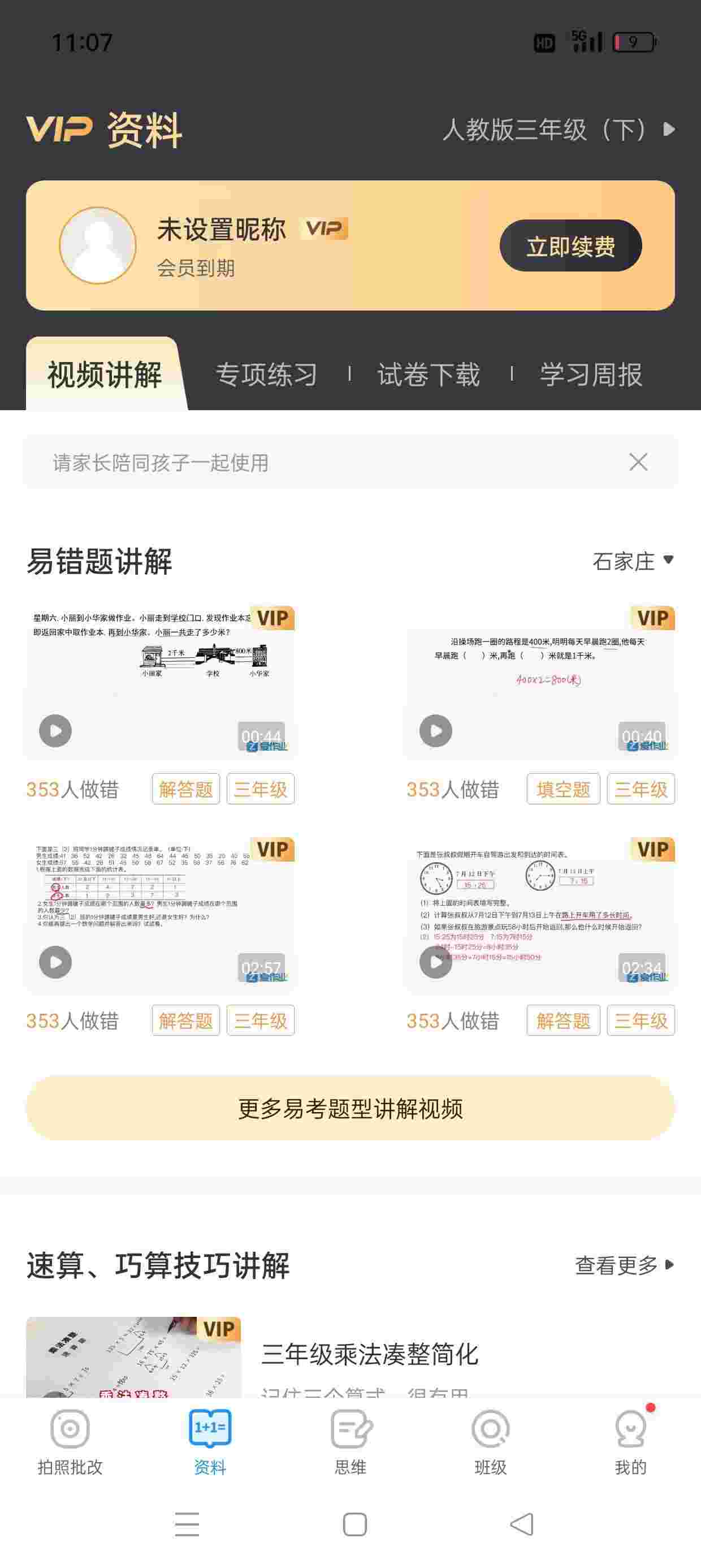Play the 00:44 video about 小丽's walk

point(55,730)
